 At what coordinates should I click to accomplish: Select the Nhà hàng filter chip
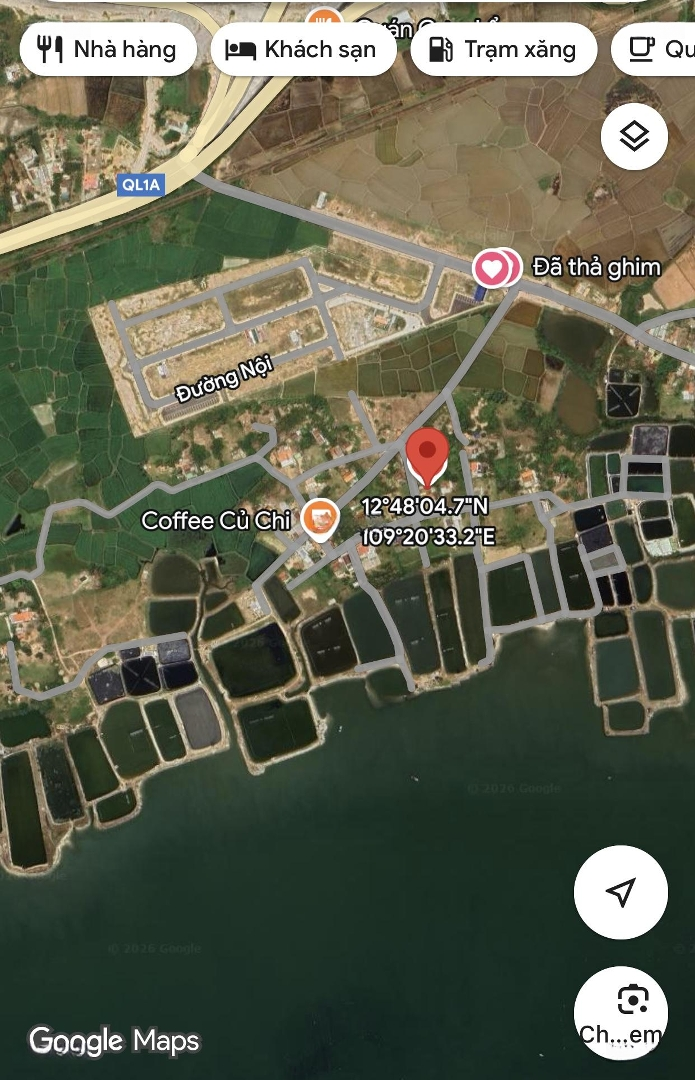(108, 49)
